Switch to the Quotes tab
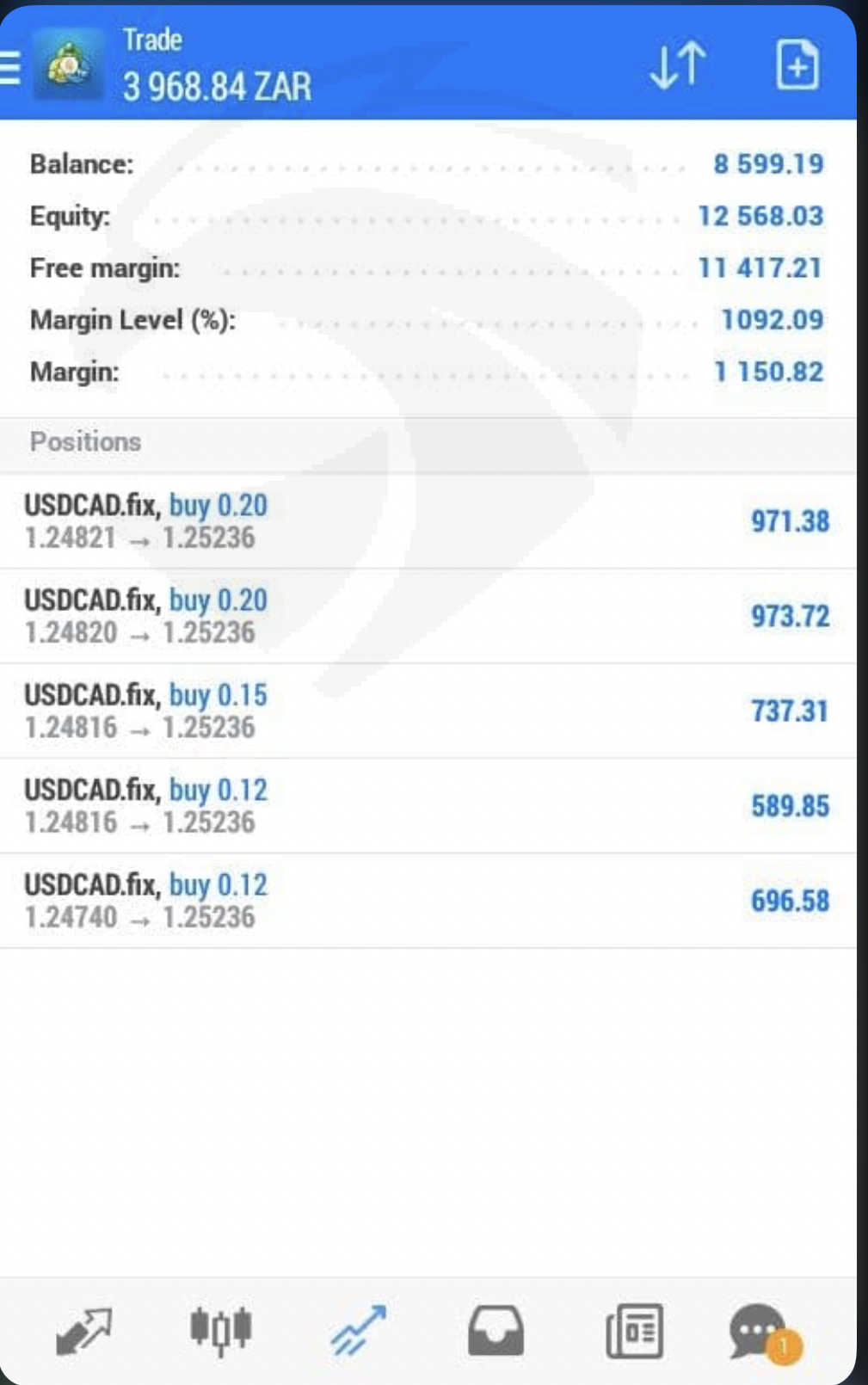 coord(83,1331)
